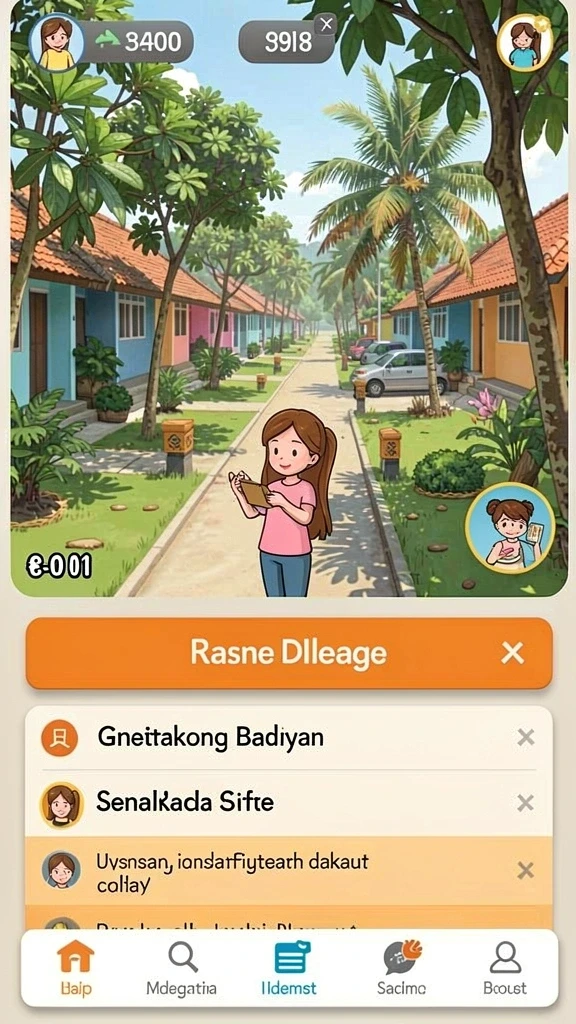
Task: Open the player avatar beside 3400
Action: 57,43
